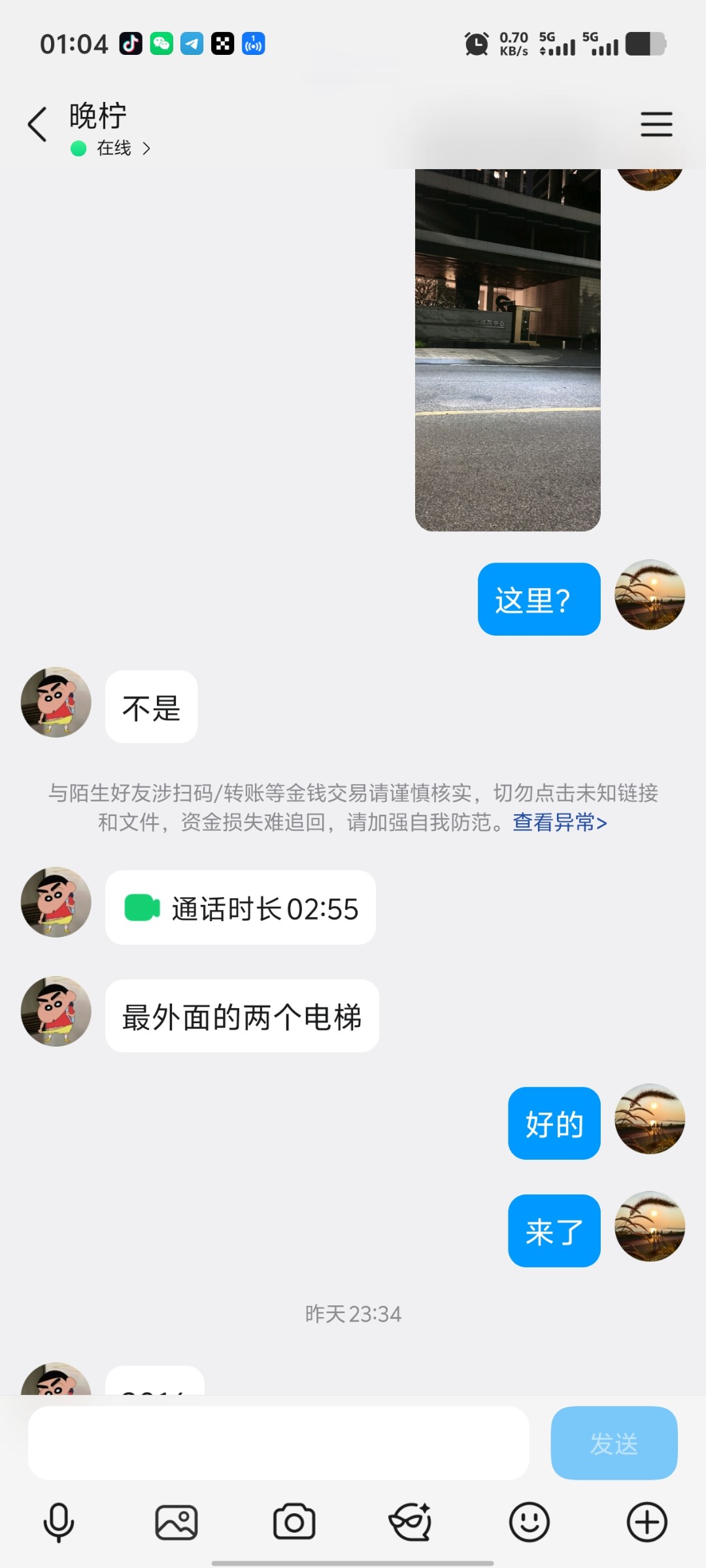Focus the message input box
Screen dimensions: 706x1568
tap(278, 1443)
